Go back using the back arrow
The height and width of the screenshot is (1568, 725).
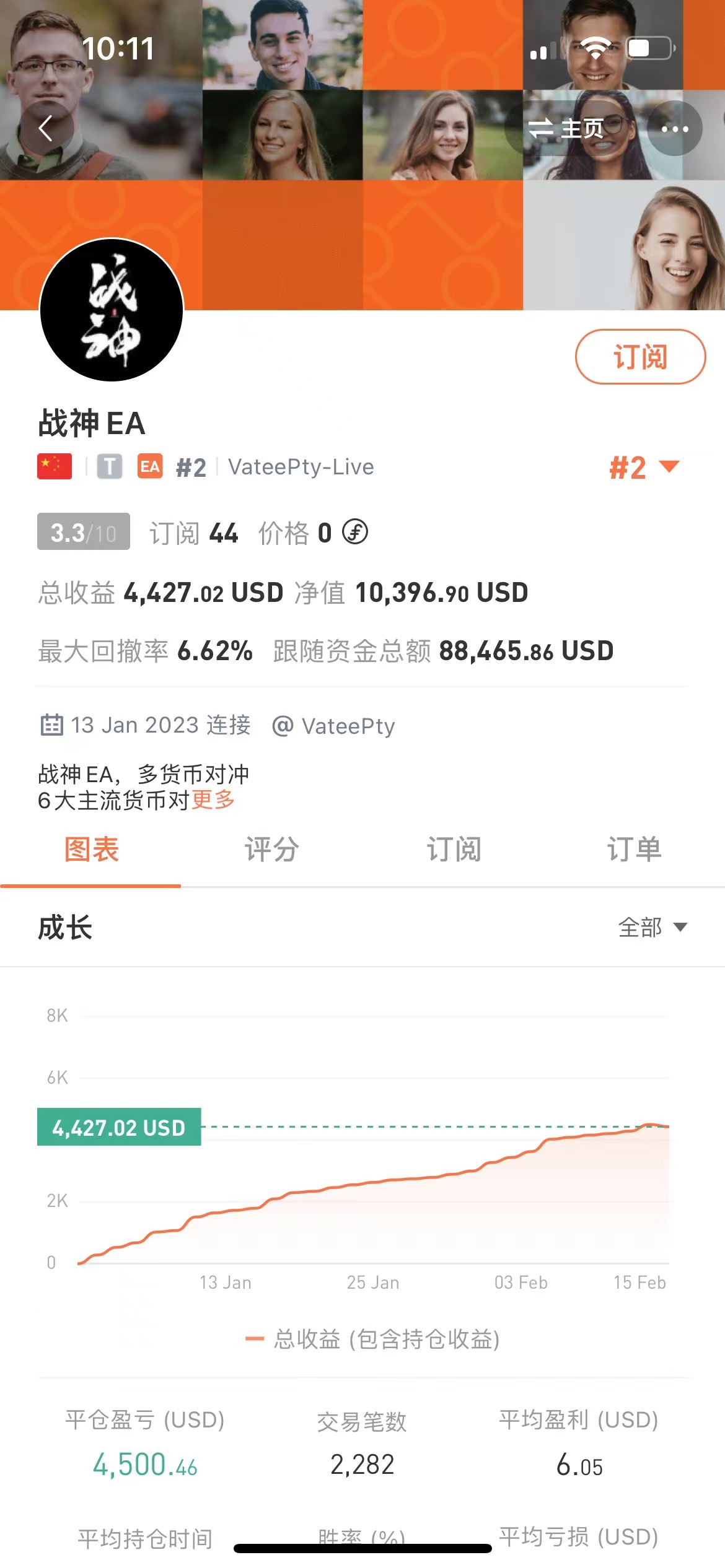46,129
